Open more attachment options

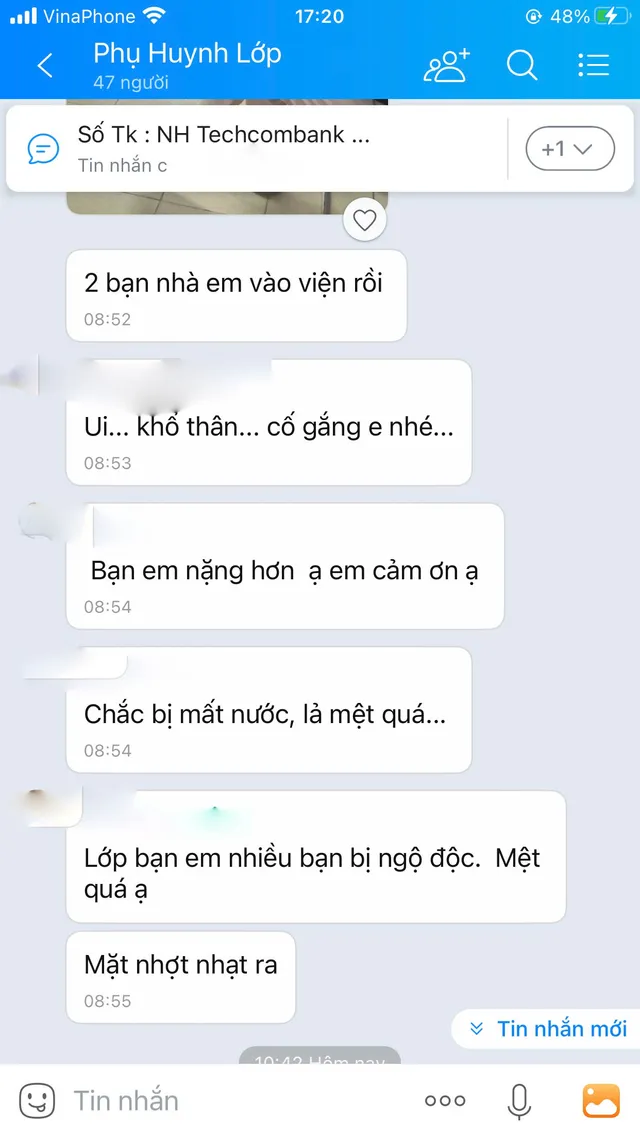pyautogui.click(x=445, y=1100)
